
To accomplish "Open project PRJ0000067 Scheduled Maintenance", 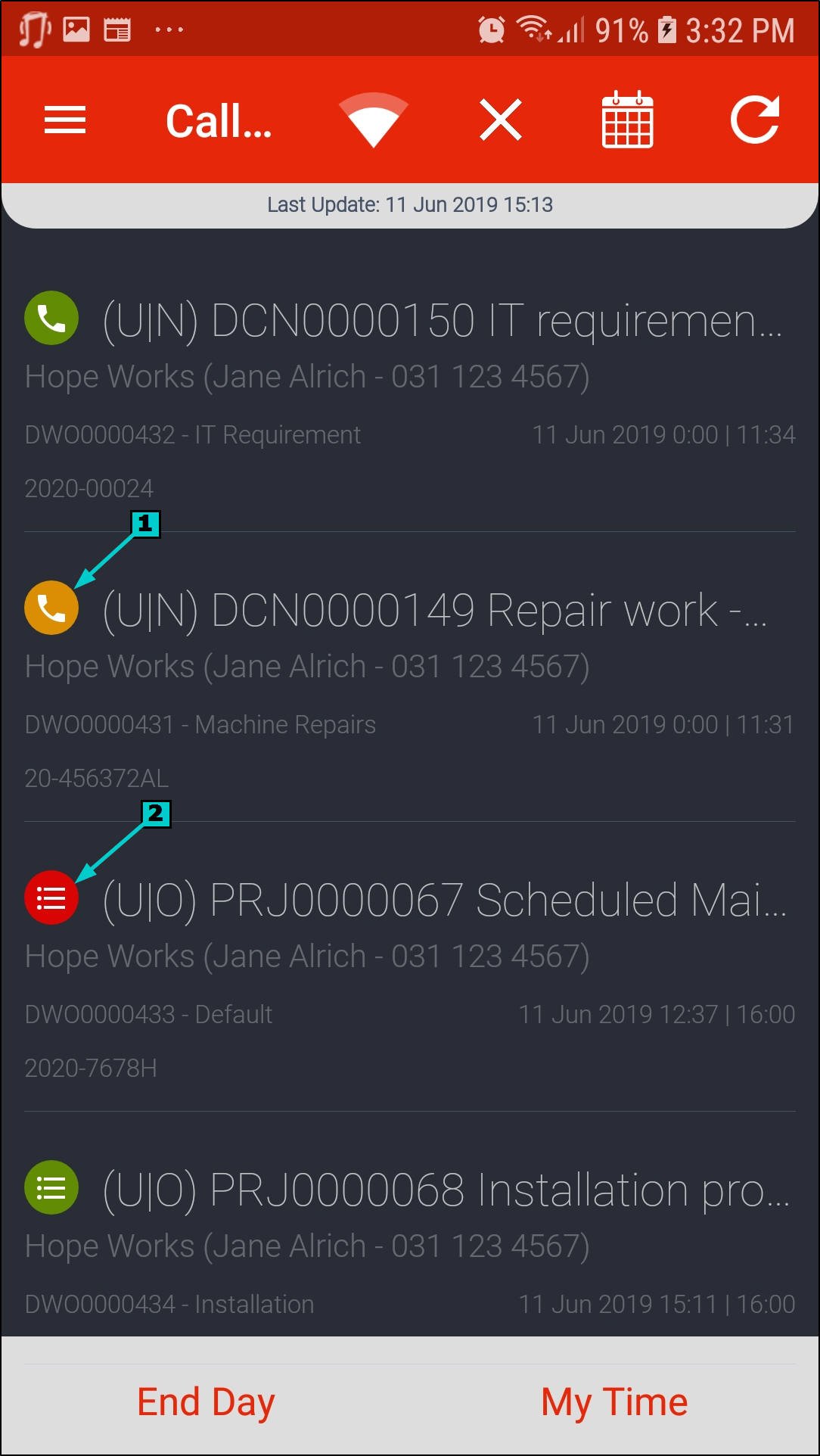I will click(444, 901).
